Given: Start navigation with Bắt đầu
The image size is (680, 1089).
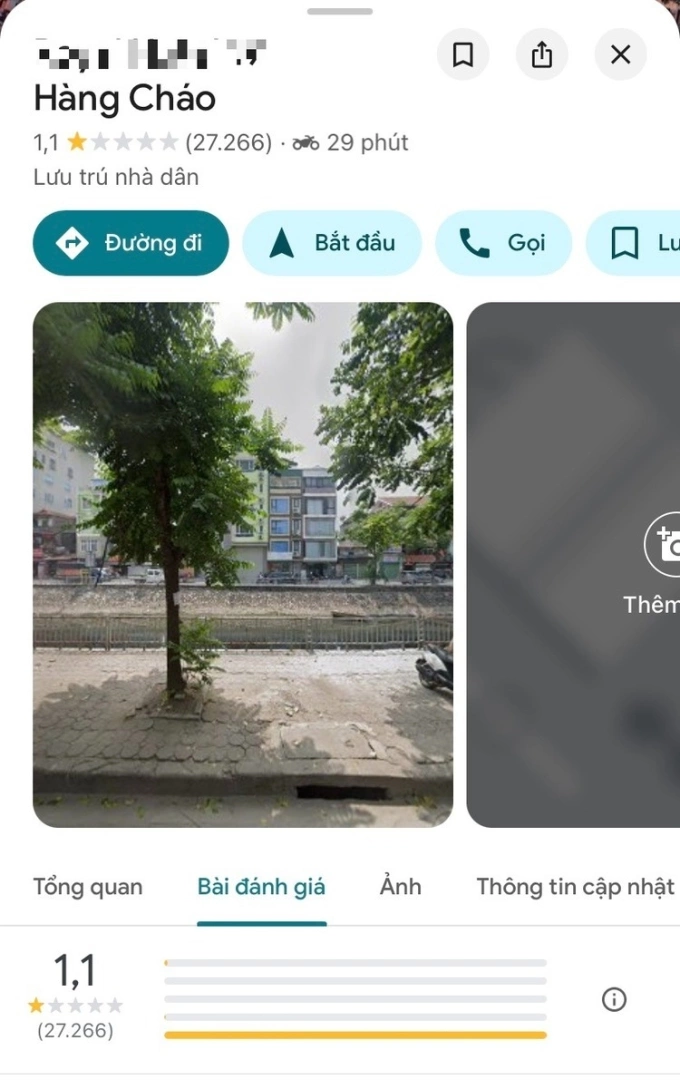Looking at the screenshot, I should [332, 243].
